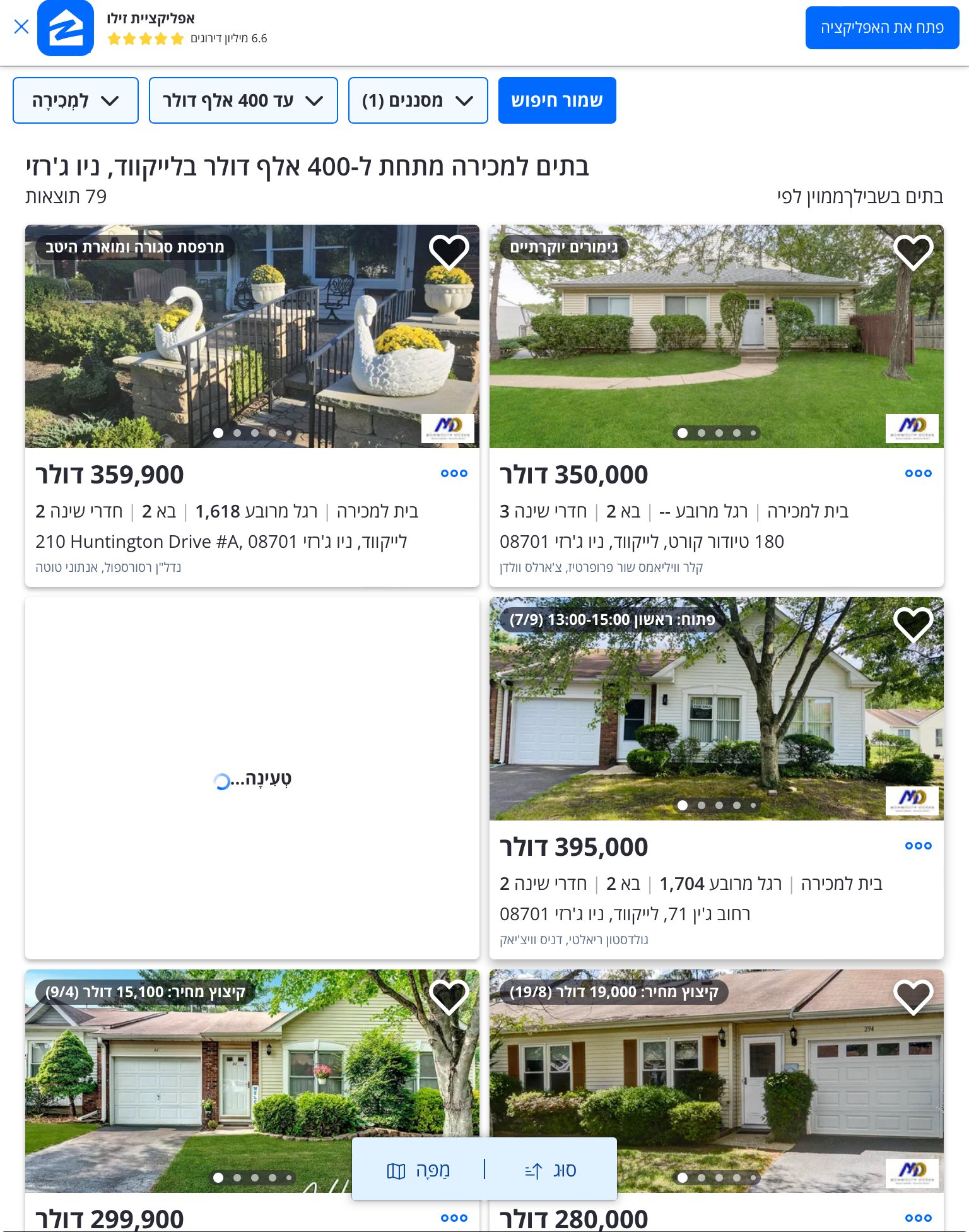Open the עד 400 אלף דולר price filter
The image size is (969, 1232).
pos(243,100)
